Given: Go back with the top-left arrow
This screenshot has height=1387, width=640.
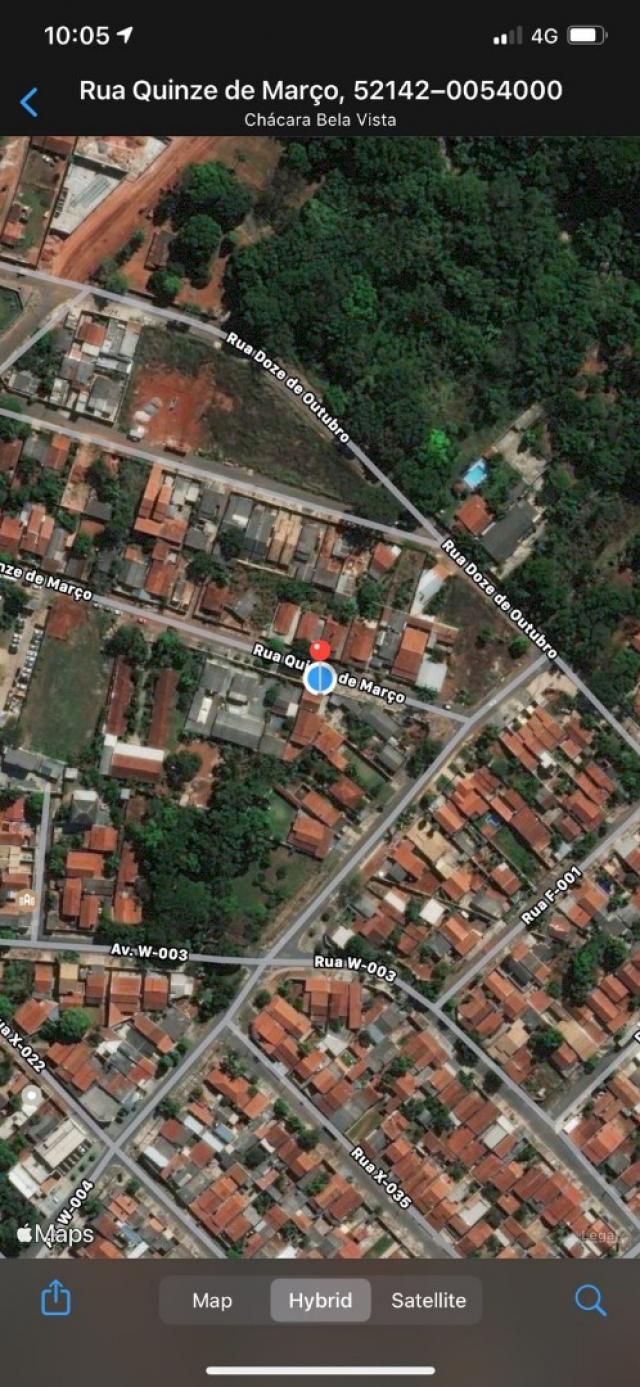Looking at the screenshot, I should [x=29, y=101].
